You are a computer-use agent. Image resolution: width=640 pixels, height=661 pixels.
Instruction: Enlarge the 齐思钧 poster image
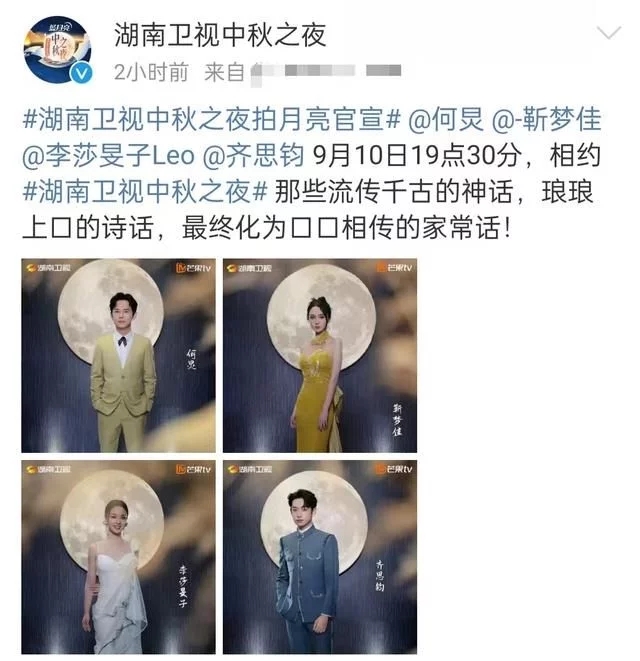(319, 557)
